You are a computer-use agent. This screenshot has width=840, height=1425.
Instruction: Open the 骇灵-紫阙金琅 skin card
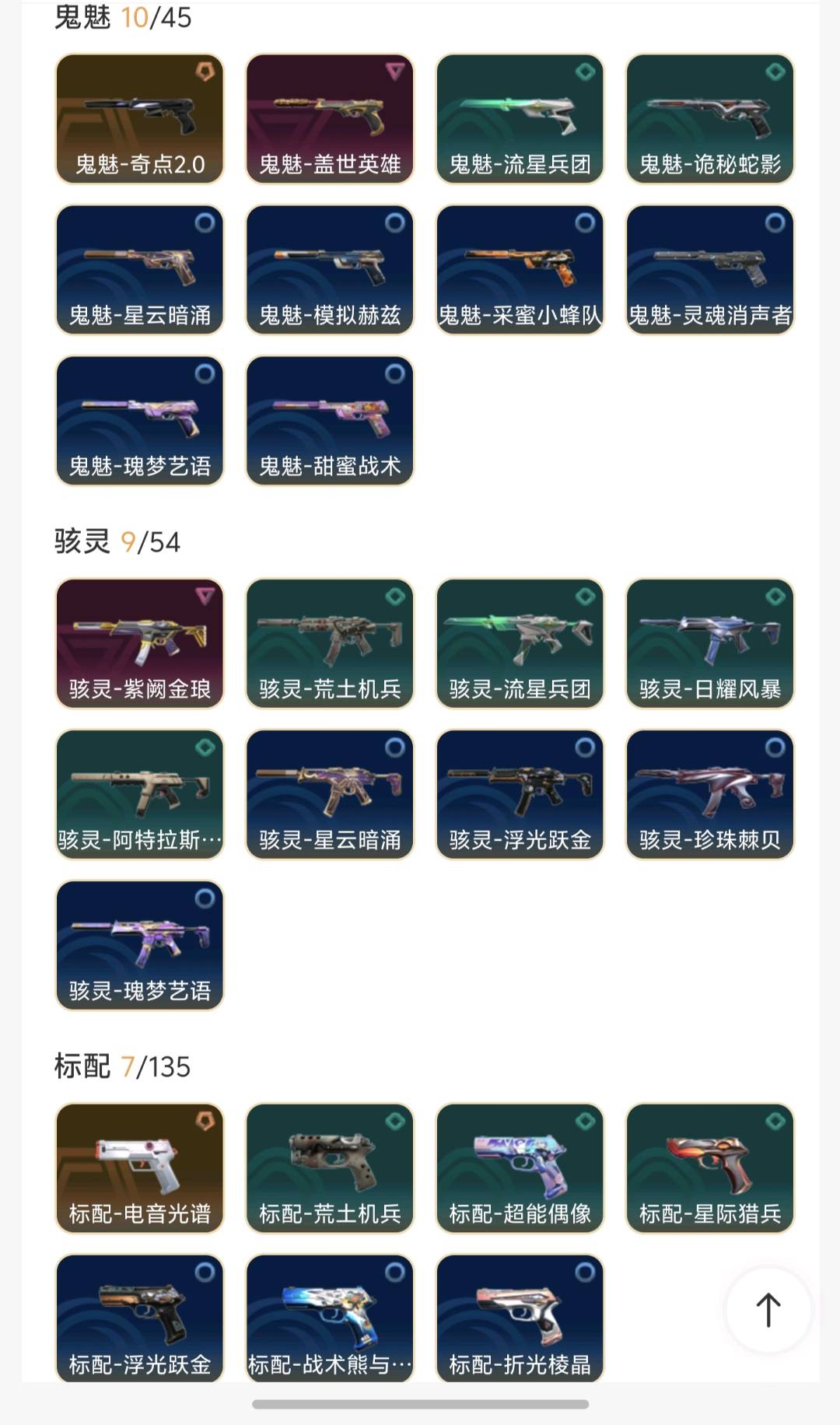point(140,643)
